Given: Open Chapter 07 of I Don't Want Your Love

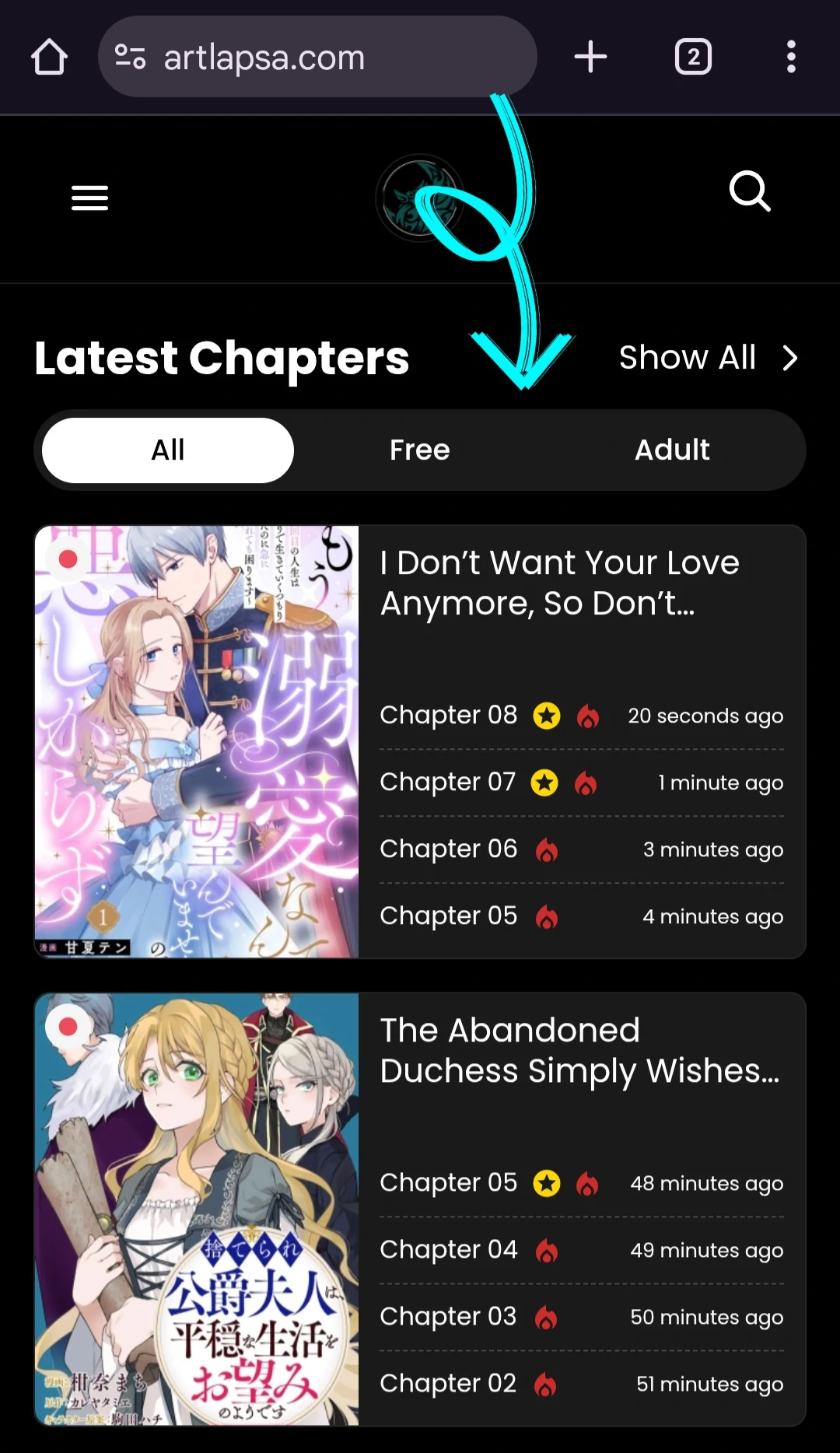Looking at the screenshot, I should coord(448,783).
